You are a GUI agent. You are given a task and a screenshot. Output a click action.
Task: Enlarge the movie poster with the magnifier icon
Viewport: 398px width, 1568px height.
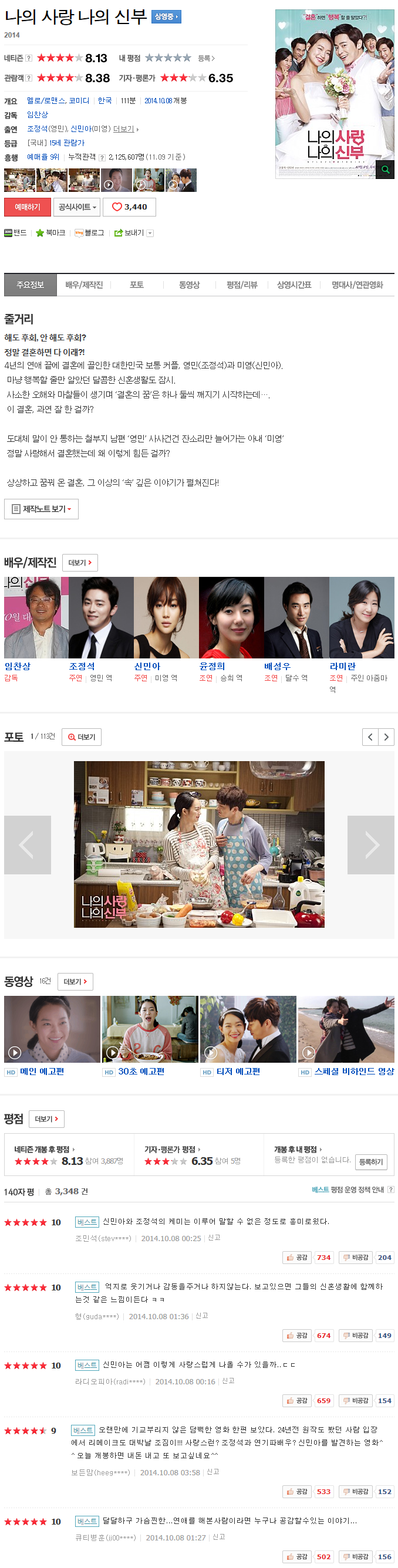point(384,170)
